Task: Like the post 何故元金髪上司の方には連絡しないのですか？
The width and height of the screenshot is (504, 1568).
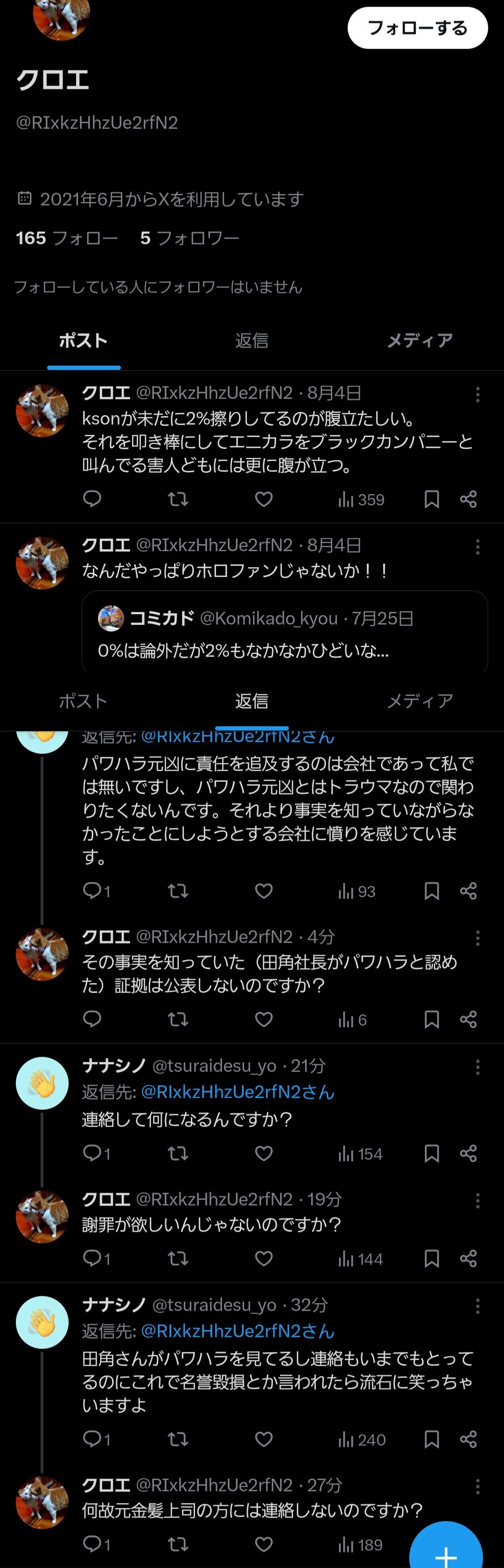Action: [263, 1544]
